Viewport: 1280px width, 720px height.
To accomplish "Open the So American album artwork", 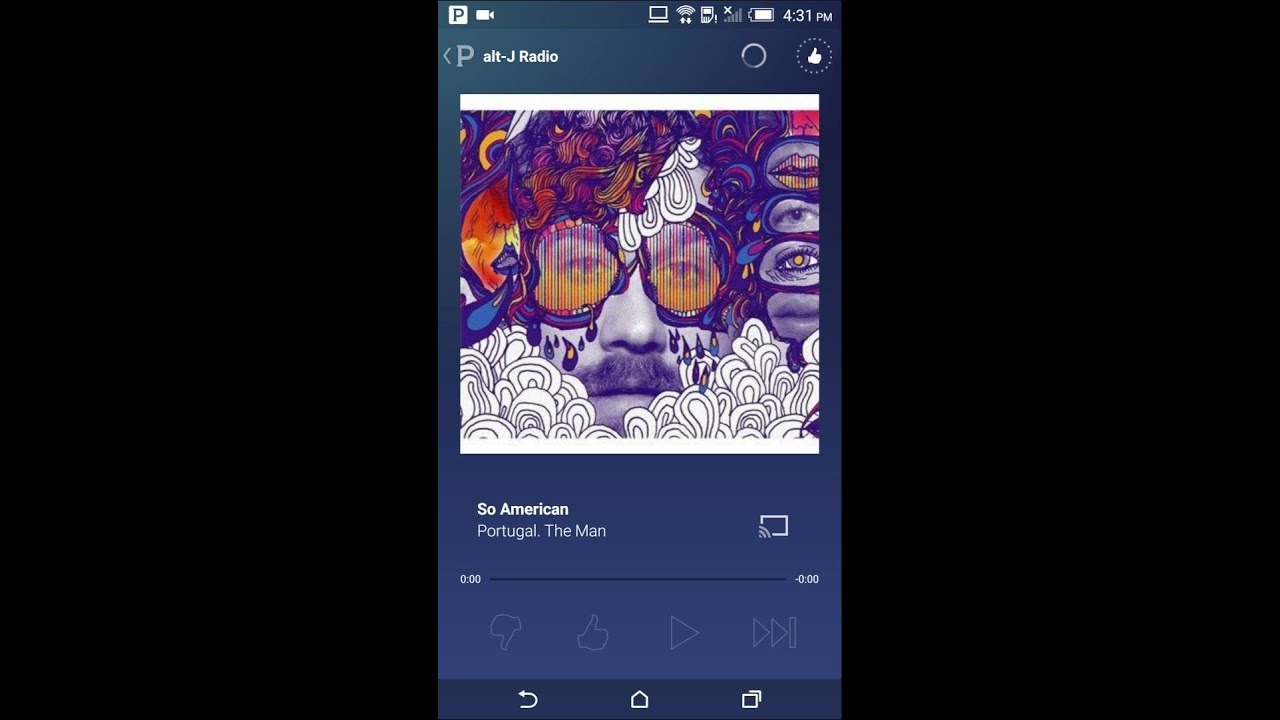I will click(639, 274).
